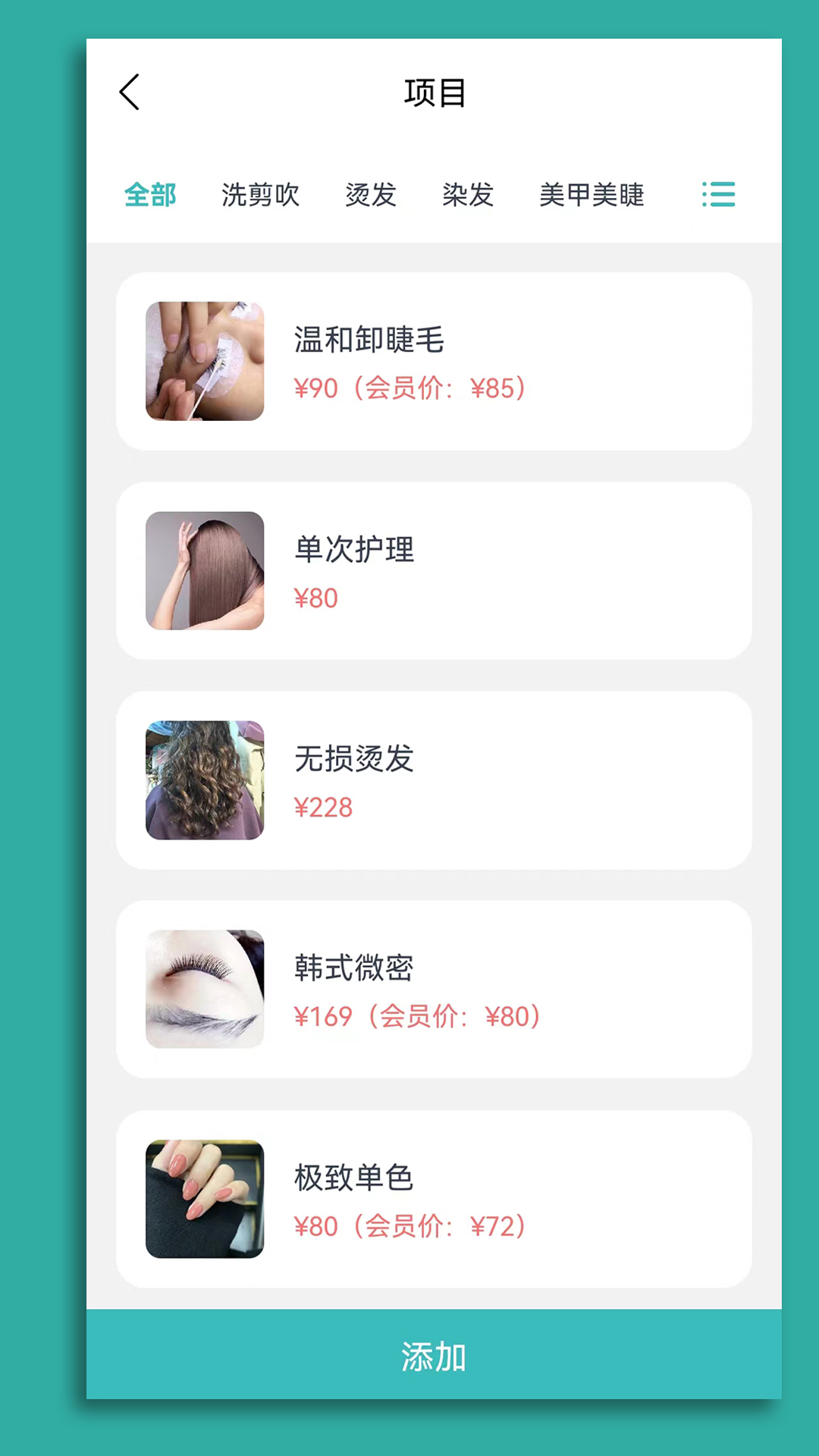Select the 全部 tab showing all items

[x=151, y=196]
